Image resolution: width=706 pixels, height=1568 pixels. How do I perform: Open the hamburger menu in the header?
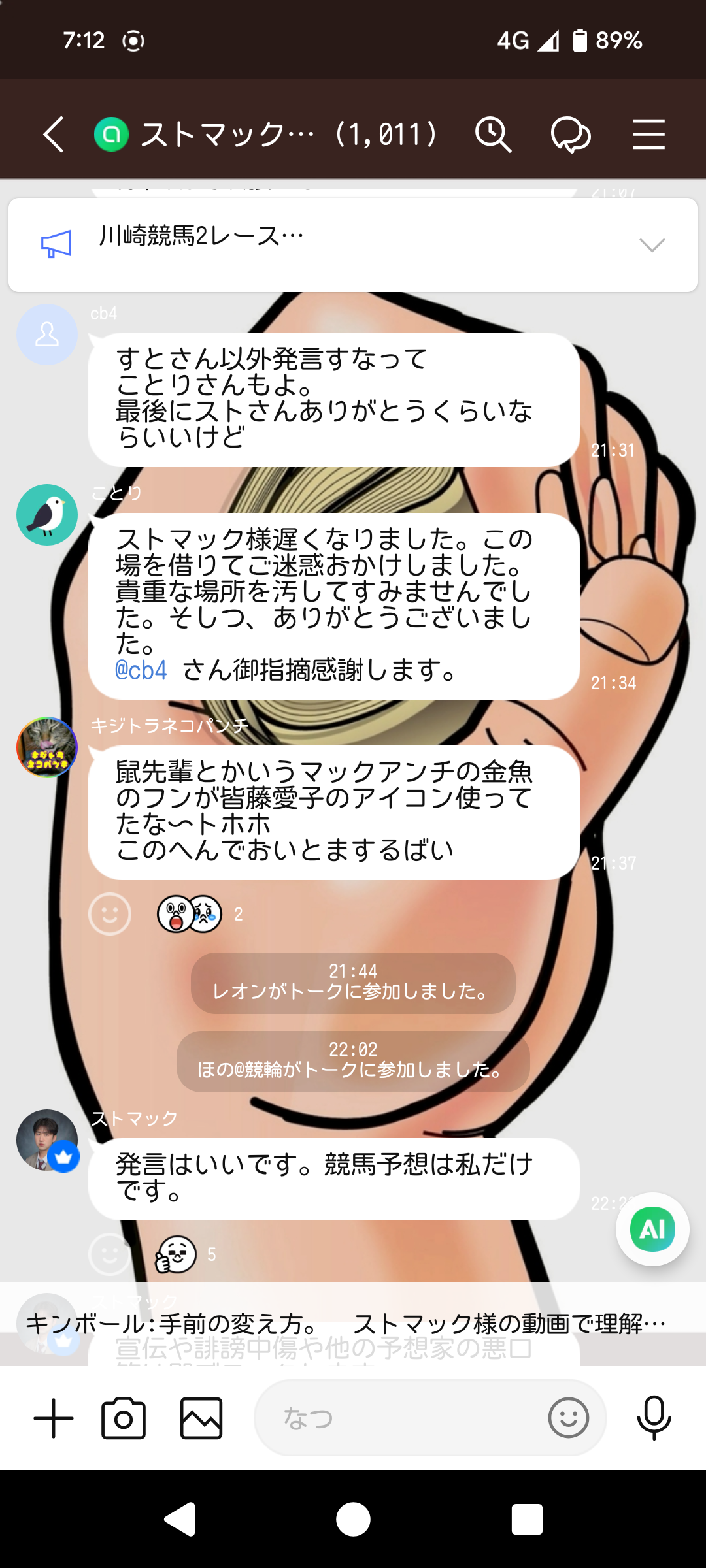(x=648, y=135)
